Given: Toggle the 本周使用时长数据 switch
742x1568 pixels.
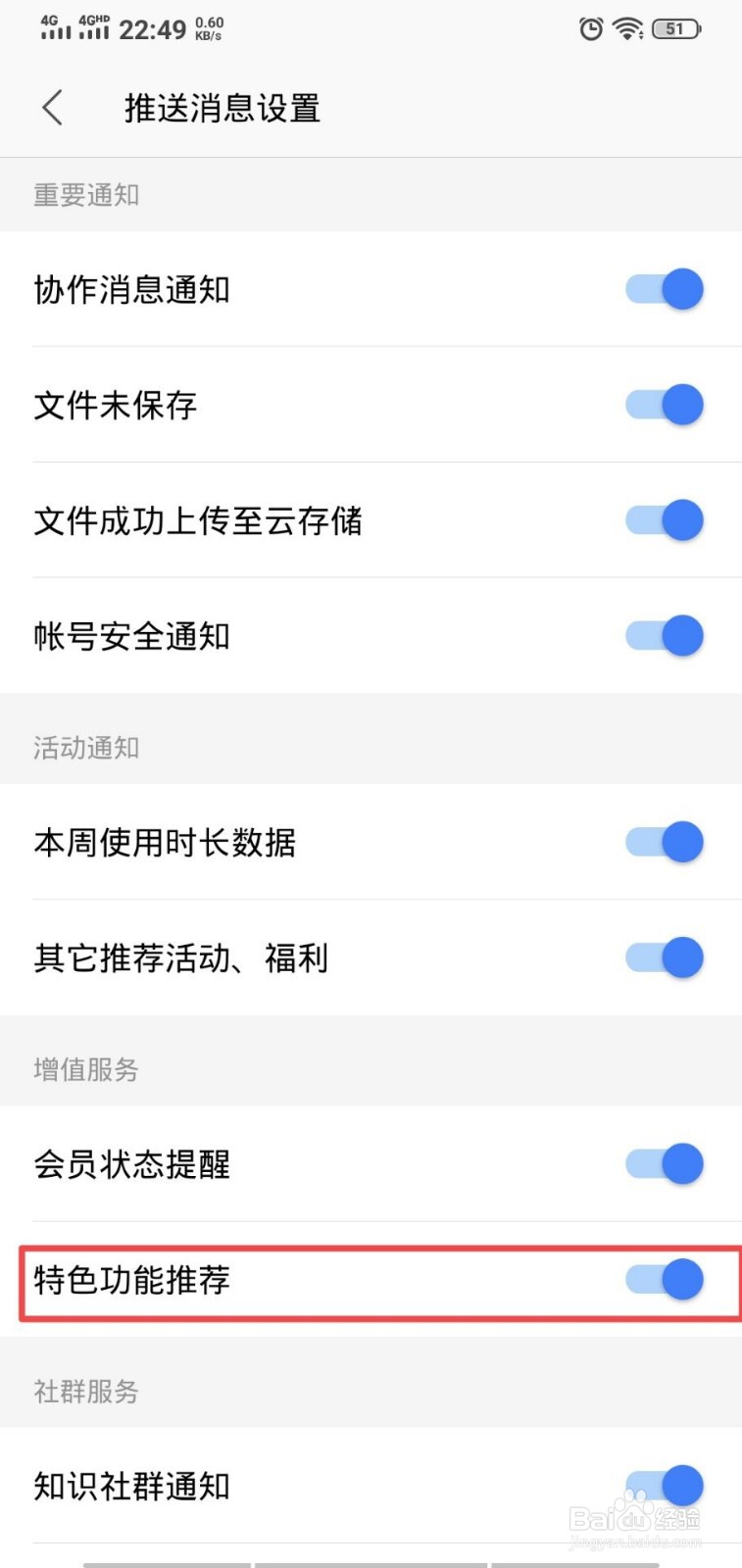Looking at the screenshot, I should coord(664,842).
